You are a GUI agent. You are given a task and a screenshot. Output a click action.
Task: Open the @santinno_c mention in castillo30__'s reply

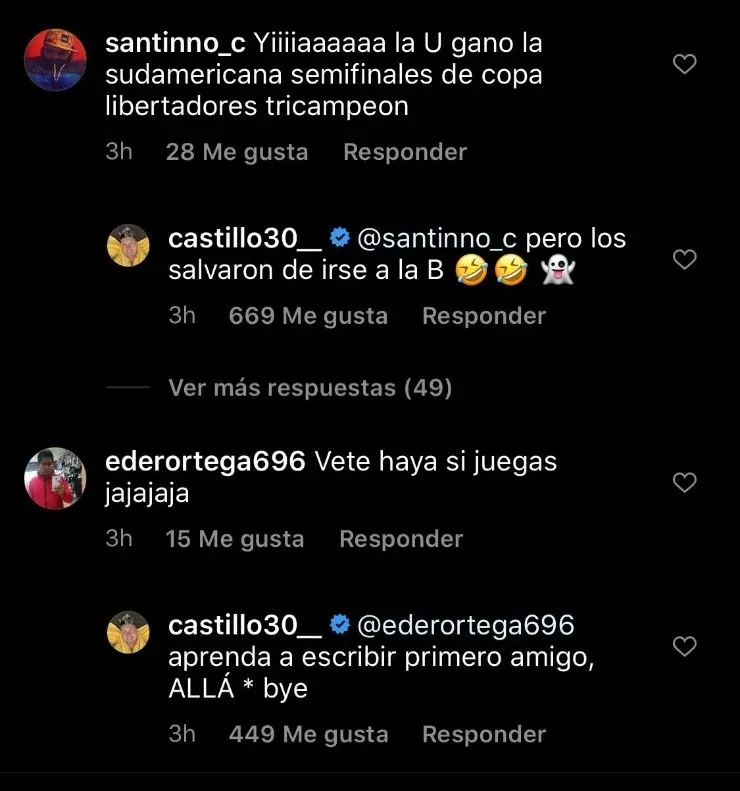click(436, 240)
